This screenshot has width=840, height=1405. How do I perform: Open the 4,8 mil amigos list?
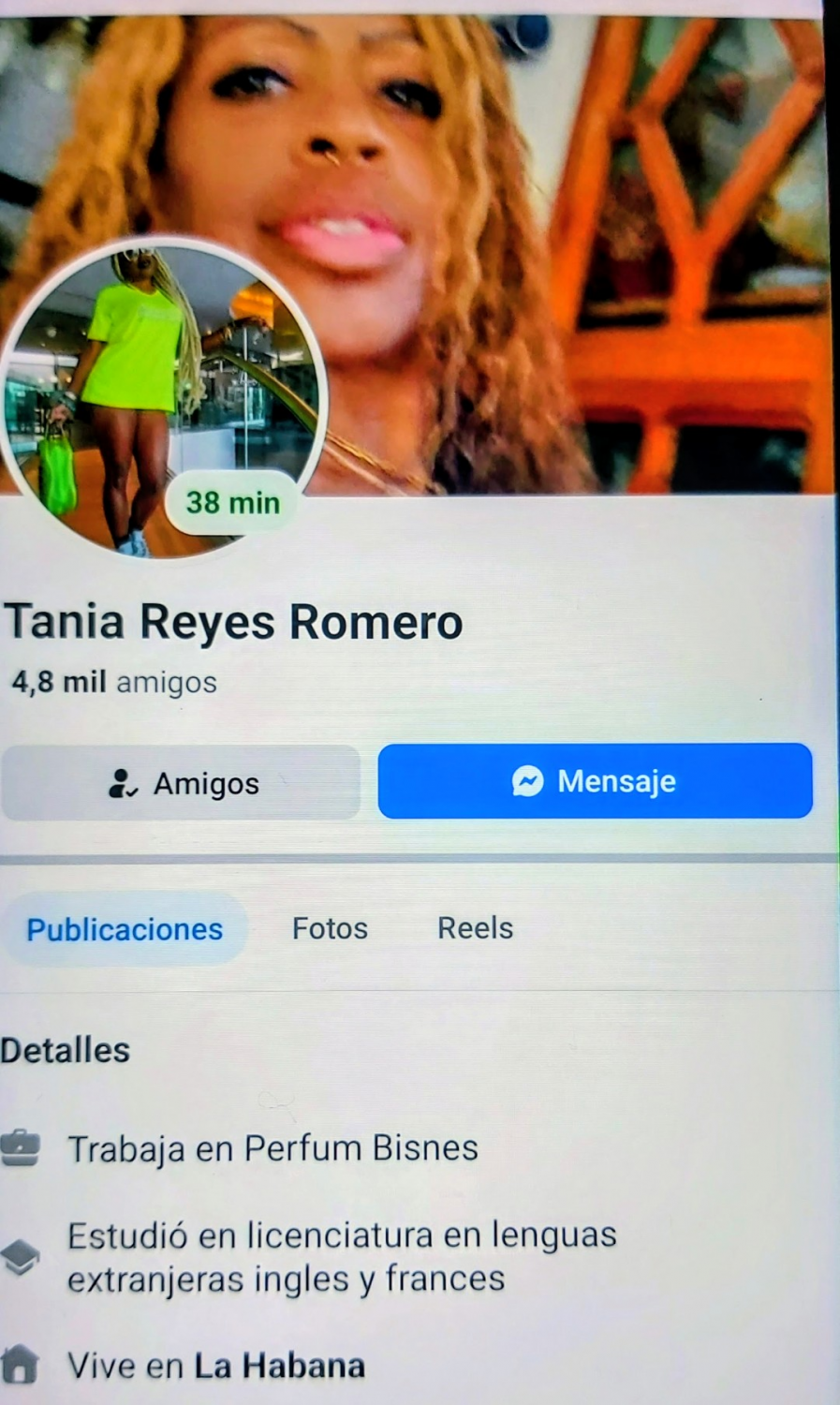[113, 682]
